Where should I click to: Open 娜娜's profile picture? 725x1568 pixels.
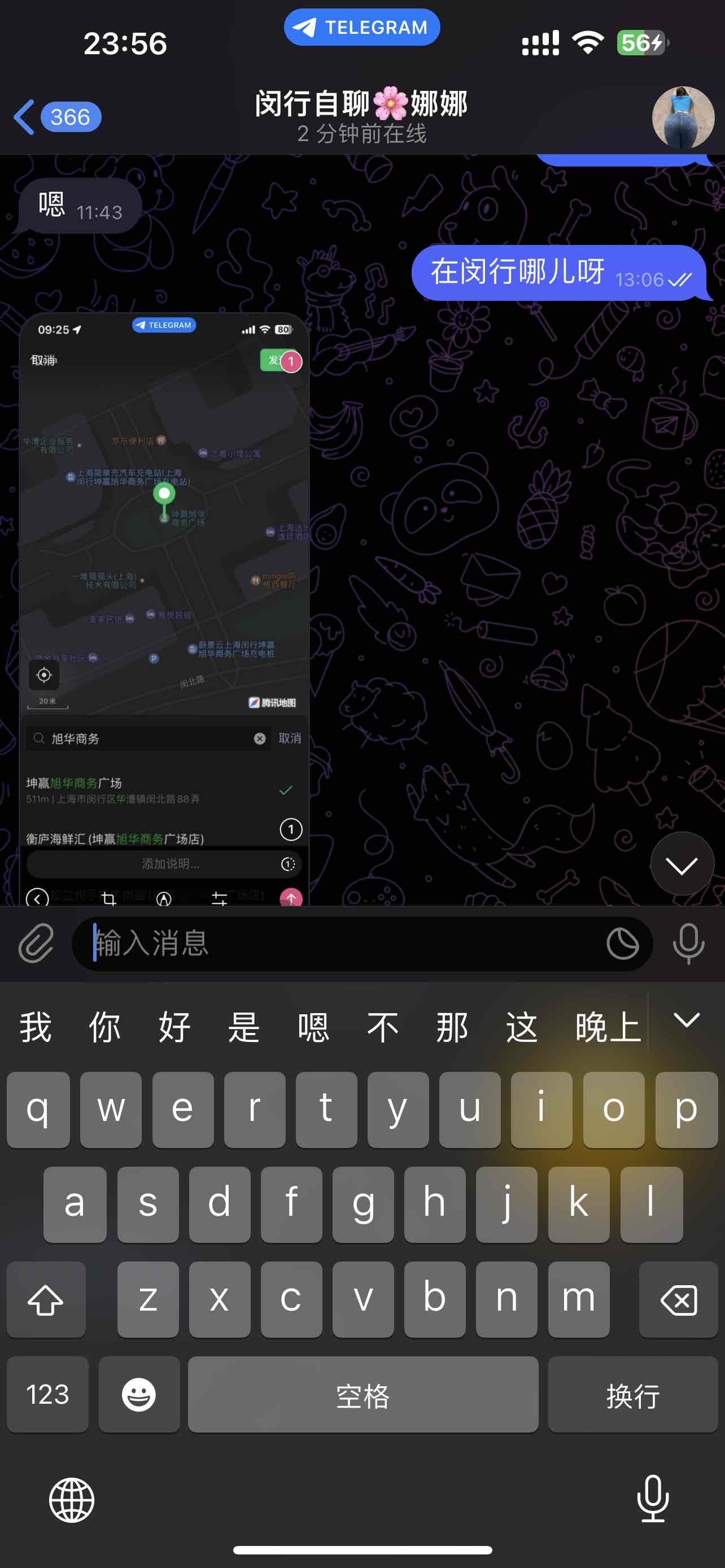tap(683, 117)
